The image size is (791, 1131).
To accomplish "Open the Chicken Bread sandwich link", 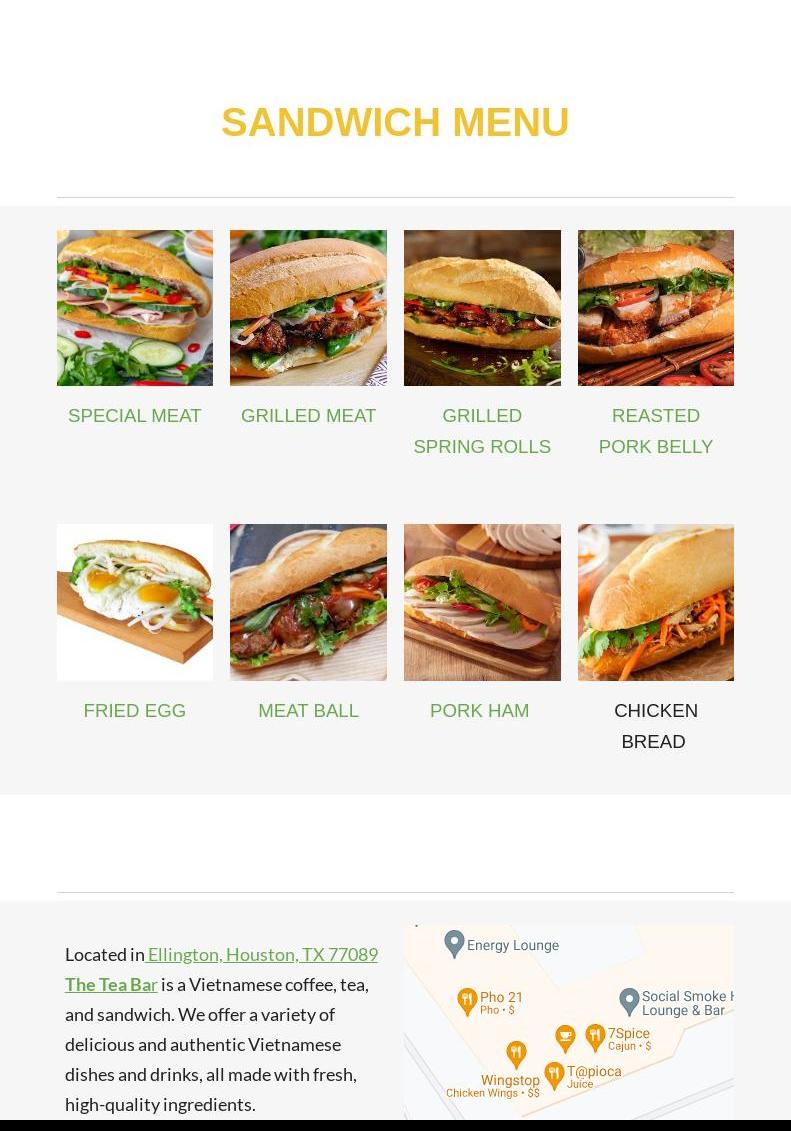I will 655,726.
